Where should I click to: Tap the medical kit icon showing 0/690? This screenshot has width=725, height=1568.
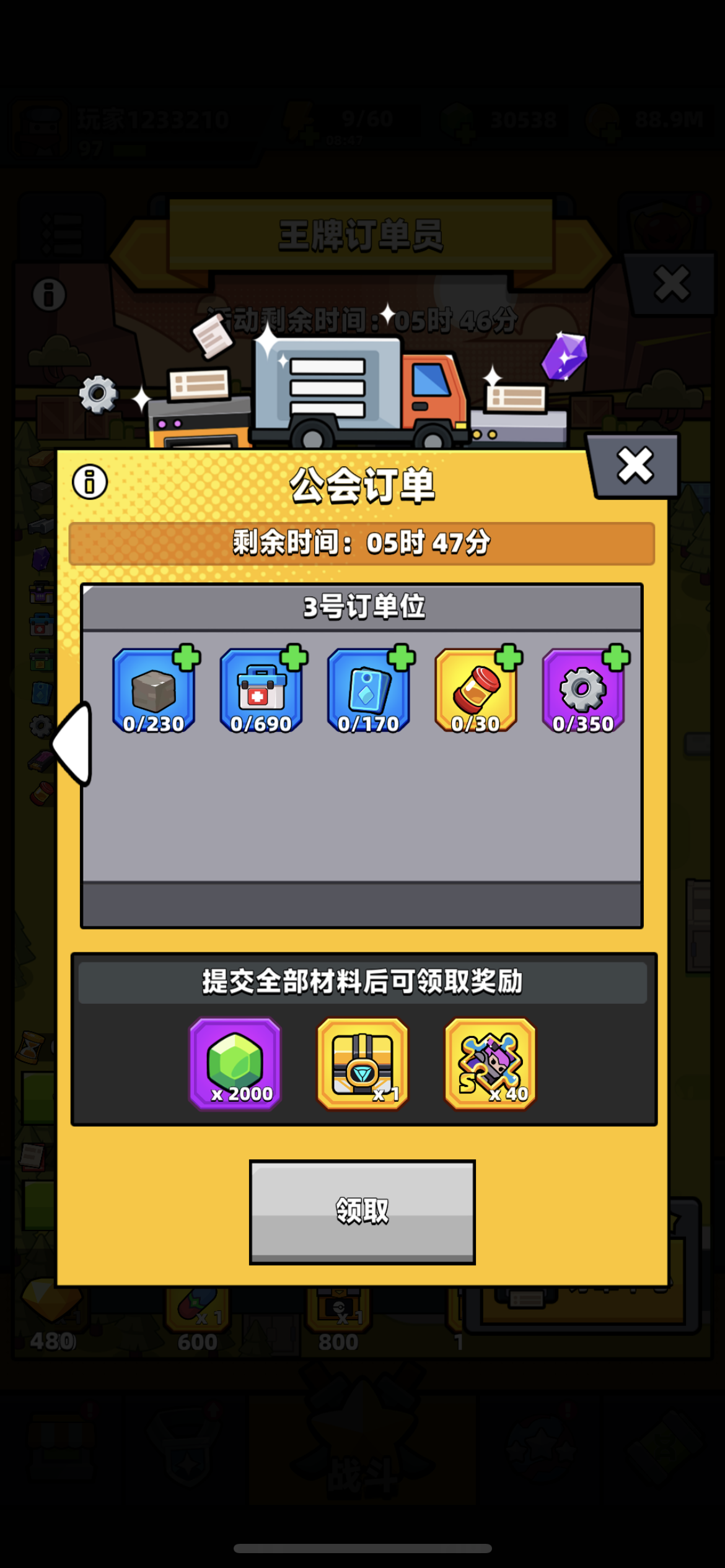[x=260, y=692]
